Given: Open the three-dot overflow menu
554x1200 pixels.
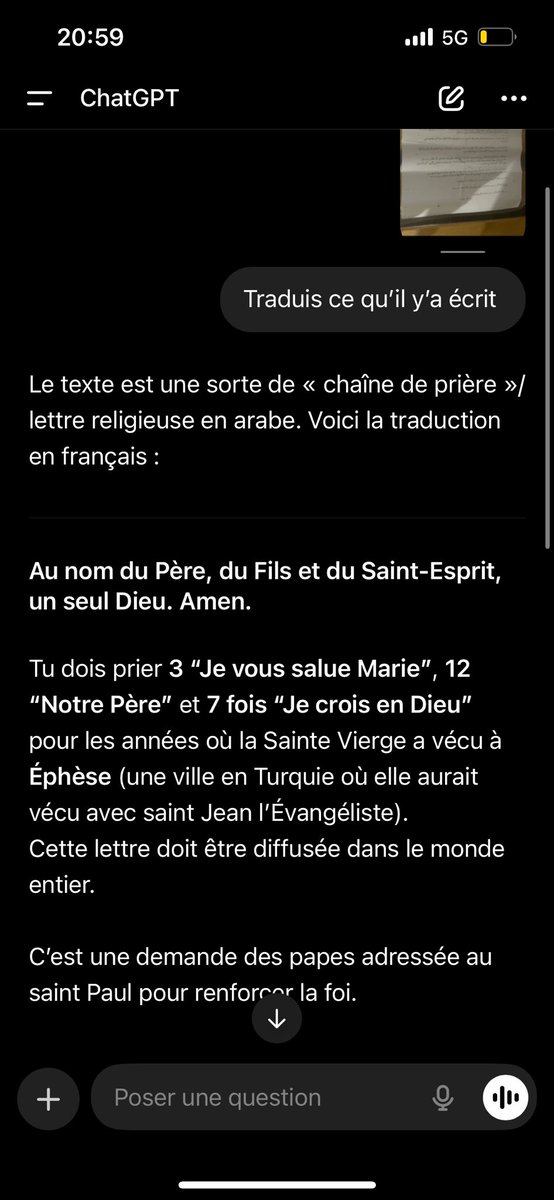Looking at the screenshot, I should (x=513, y=98).
